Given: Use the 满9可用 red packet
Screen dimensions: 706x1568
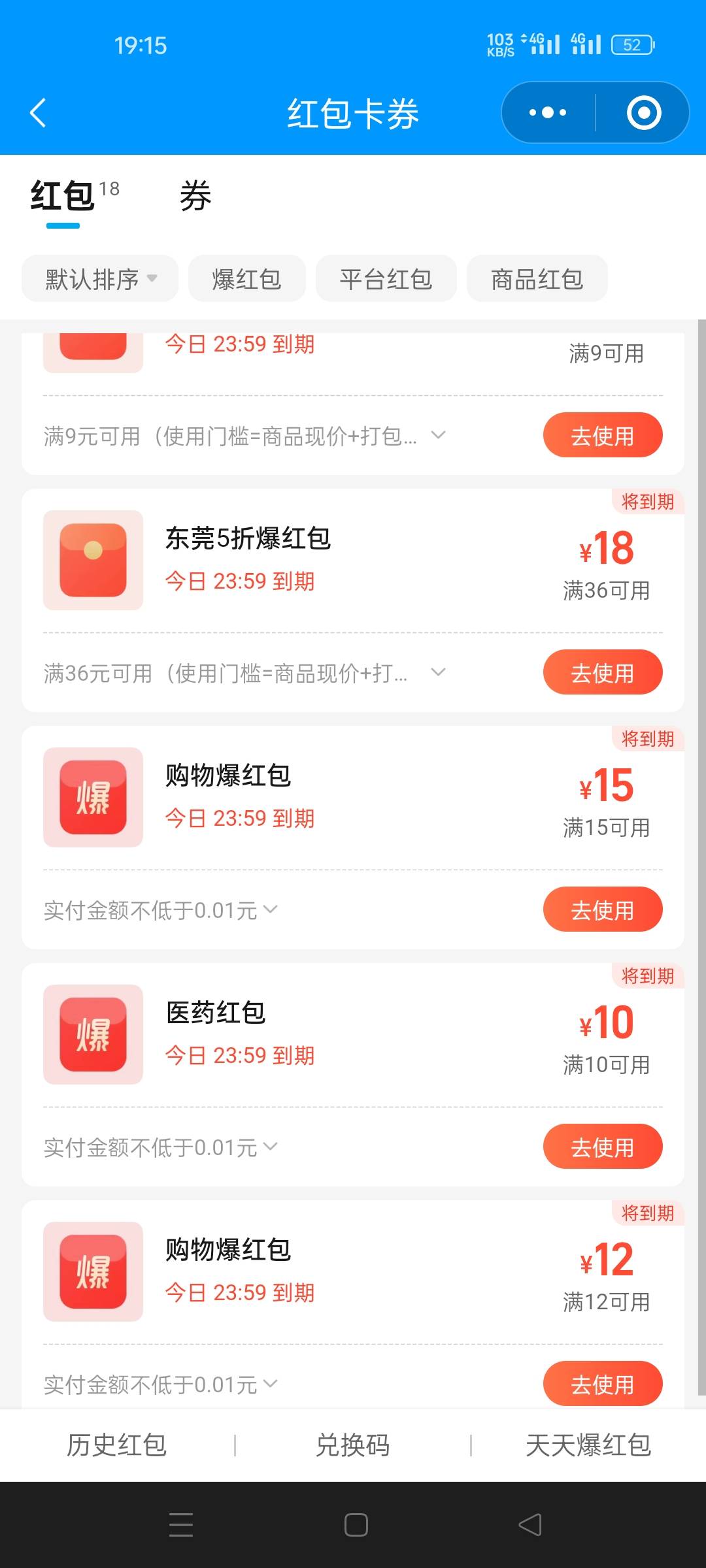Looking at the screenshot, I should (x=603, y=435).
